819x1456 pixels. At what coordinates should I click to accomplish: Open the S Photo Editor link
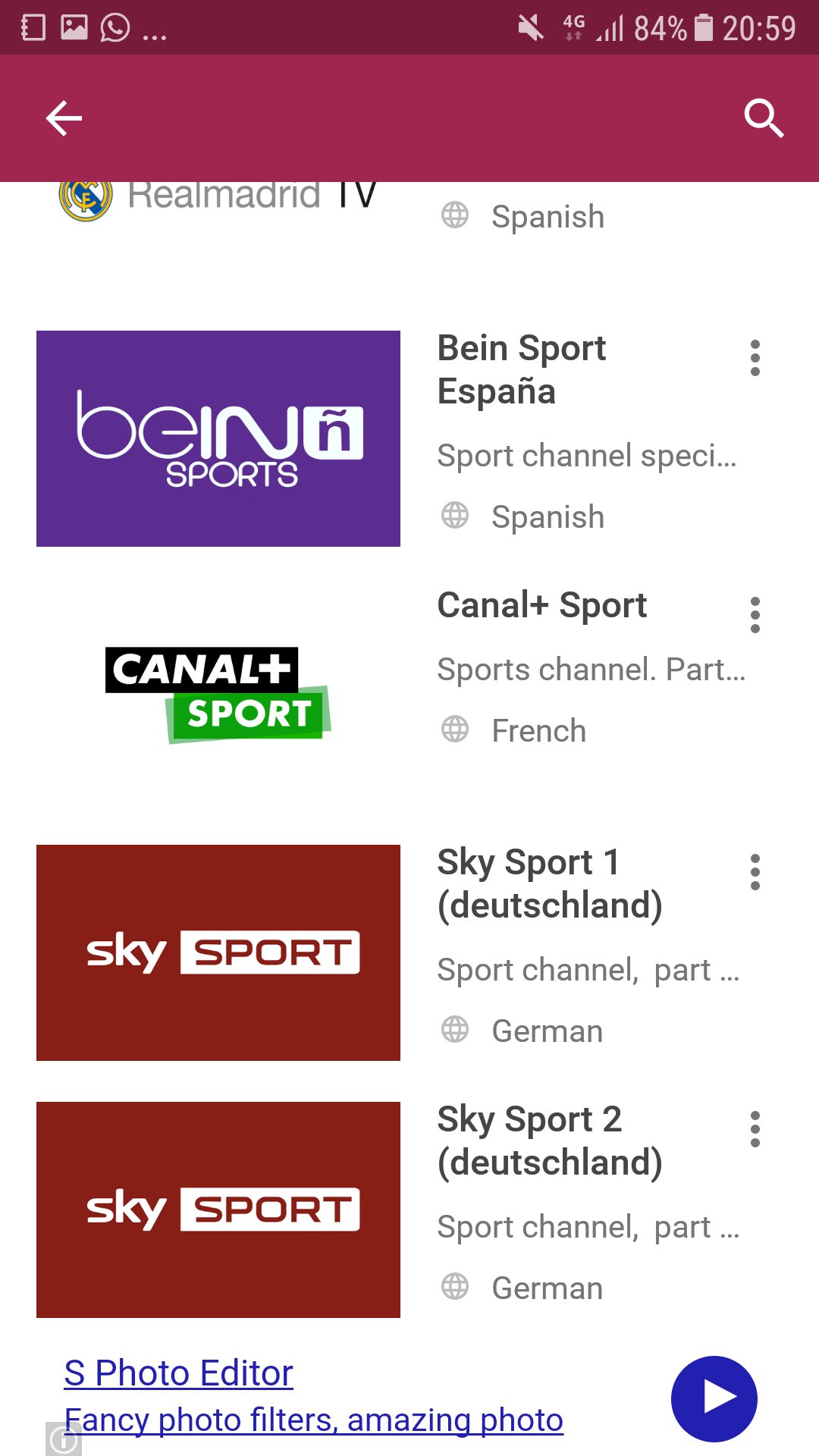tap(177, 1373)
